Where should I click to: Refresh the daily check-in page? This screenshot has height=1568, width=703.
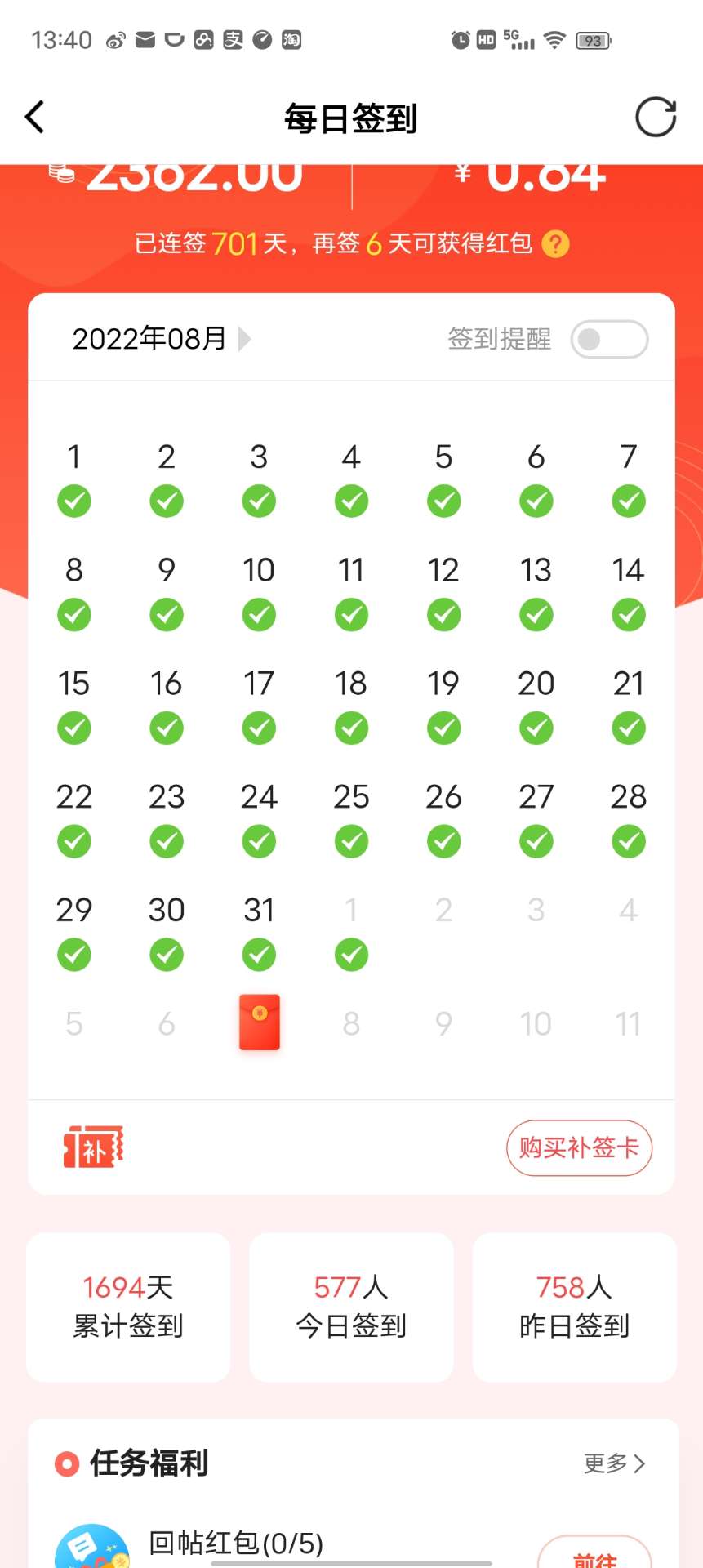click(656, 118)
